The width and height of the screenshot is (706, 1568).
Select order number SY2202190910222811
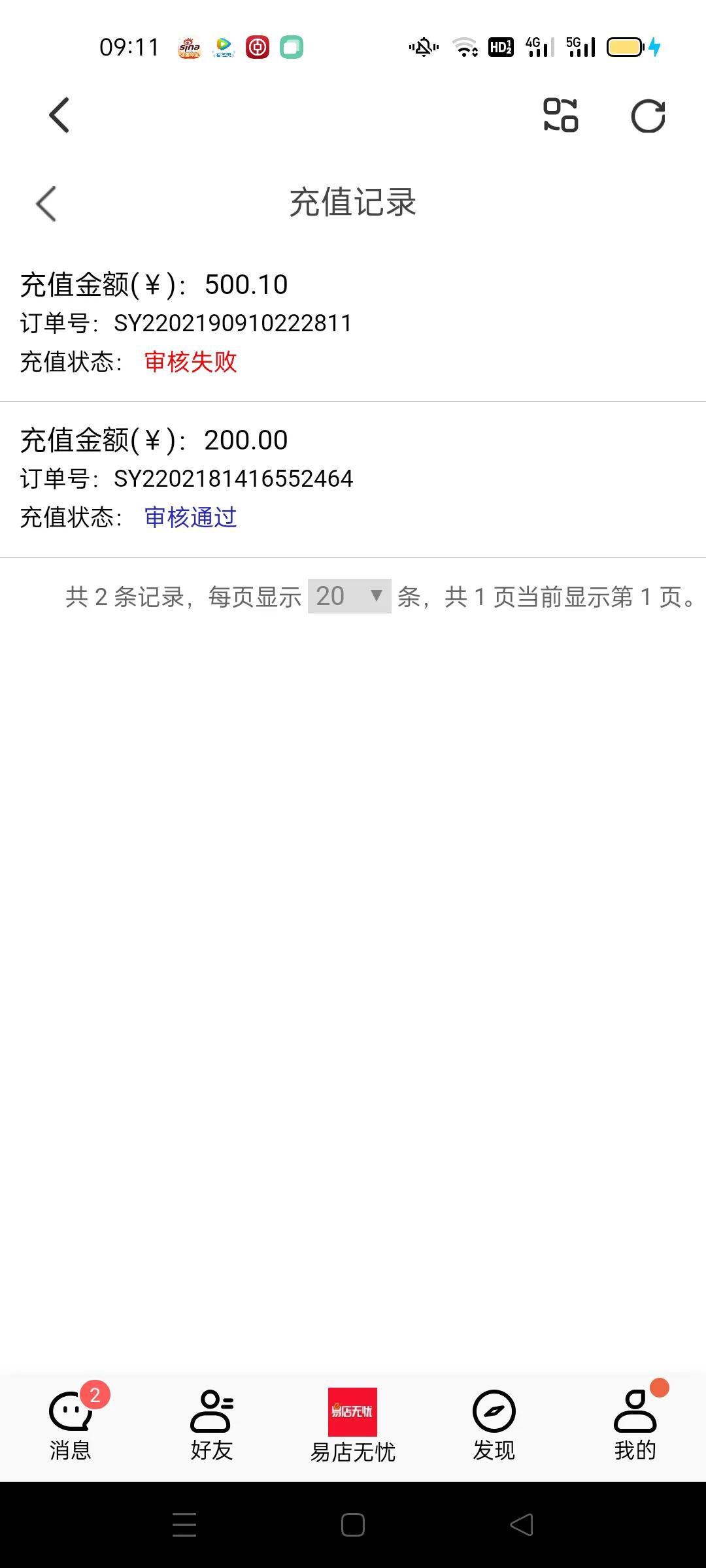[233, 322]
